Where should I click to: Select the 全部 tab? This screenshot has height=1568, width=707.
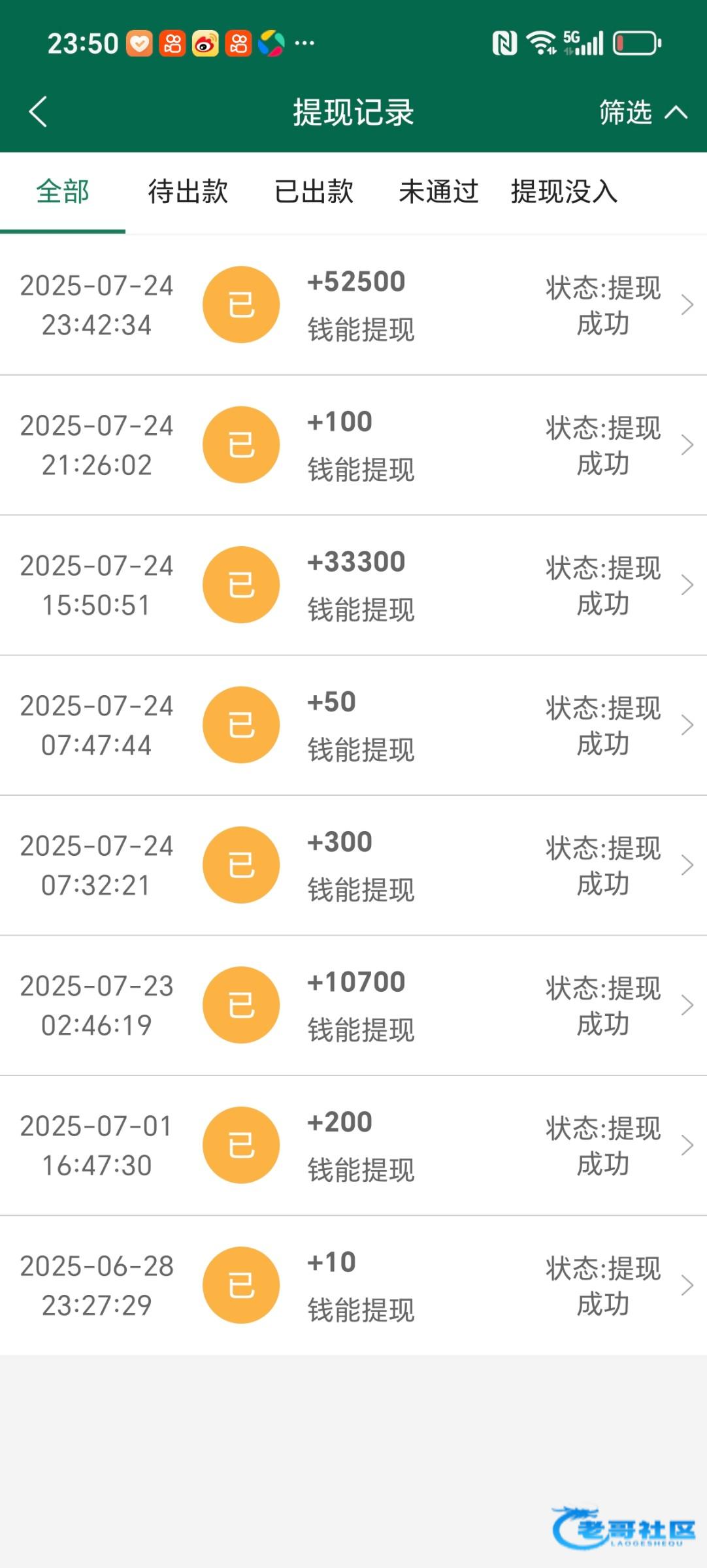[x=63, y=192]
